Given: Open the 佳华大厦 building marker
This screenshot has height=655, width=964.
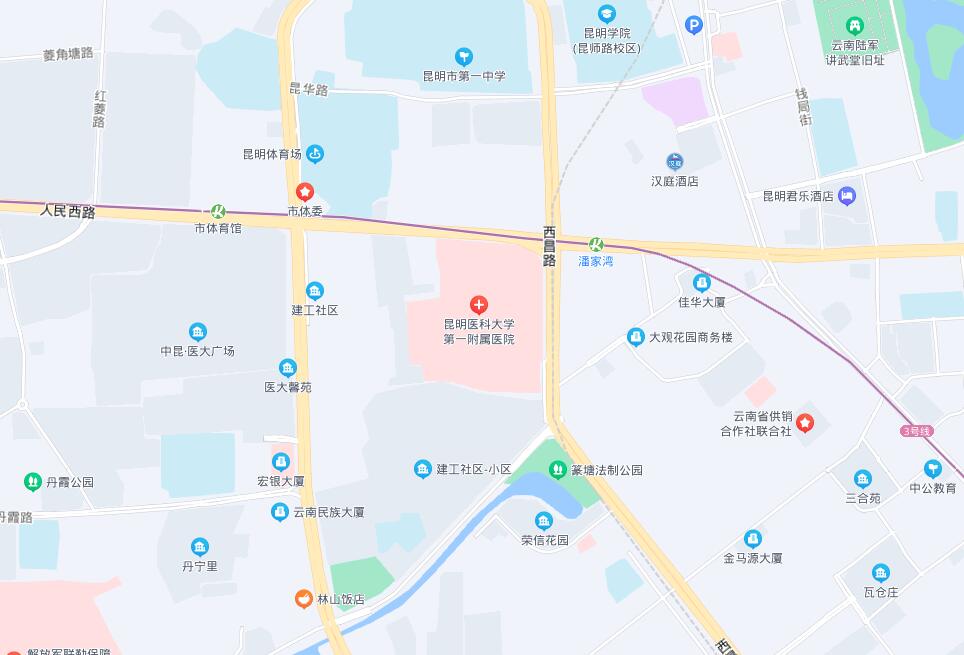Looking at the screenshot, I should click(x=701, y=282).
